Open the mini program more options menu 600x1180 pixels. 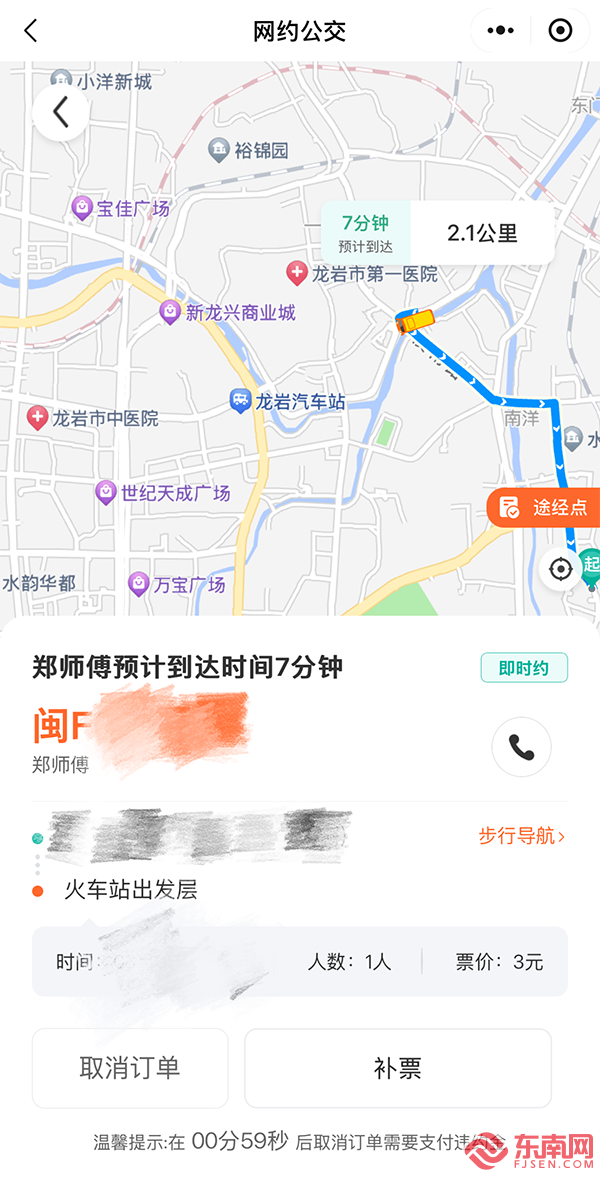pos(501,31)
